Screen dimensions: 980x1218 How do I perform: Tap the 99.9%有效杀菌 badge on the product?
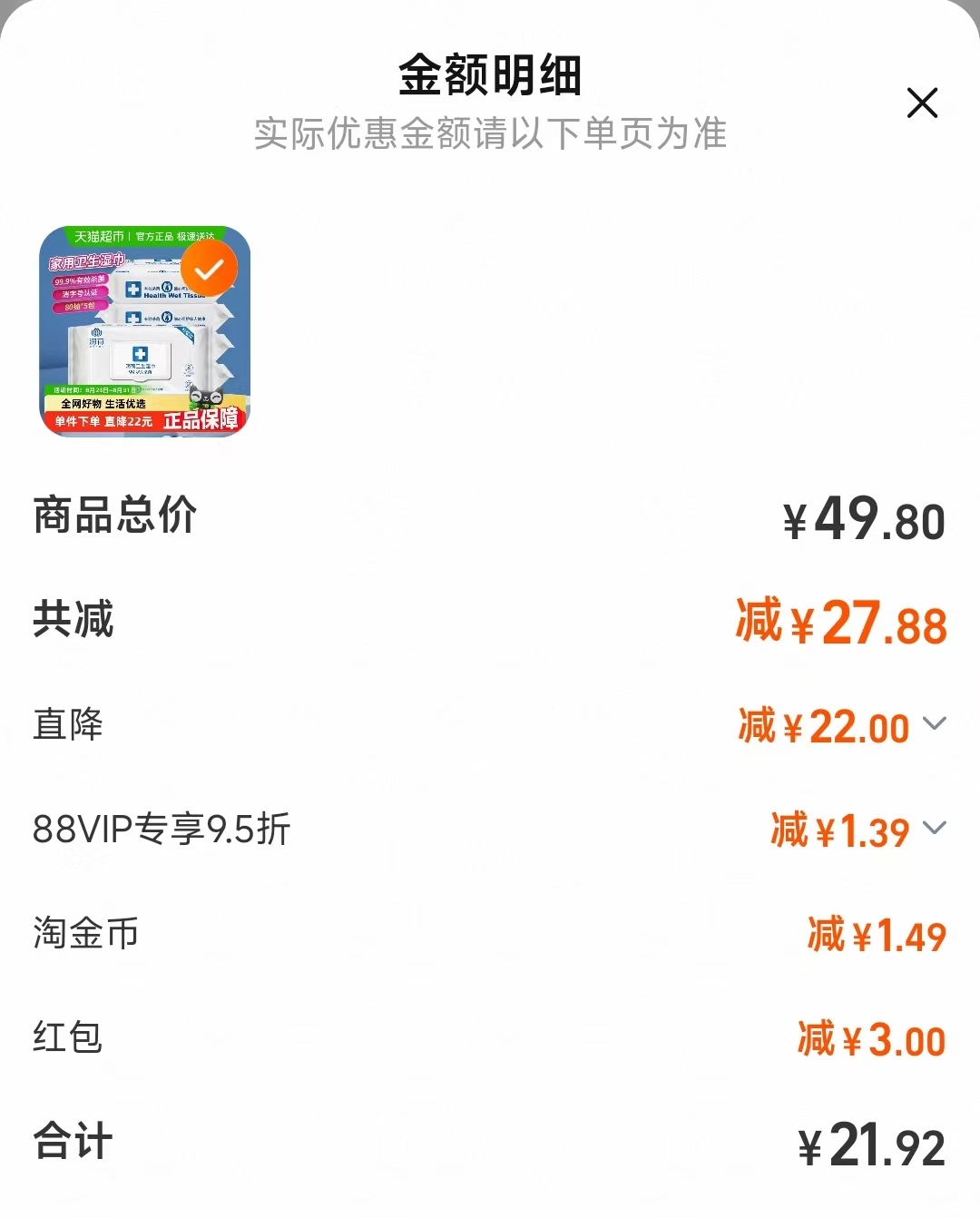point(81,280)
